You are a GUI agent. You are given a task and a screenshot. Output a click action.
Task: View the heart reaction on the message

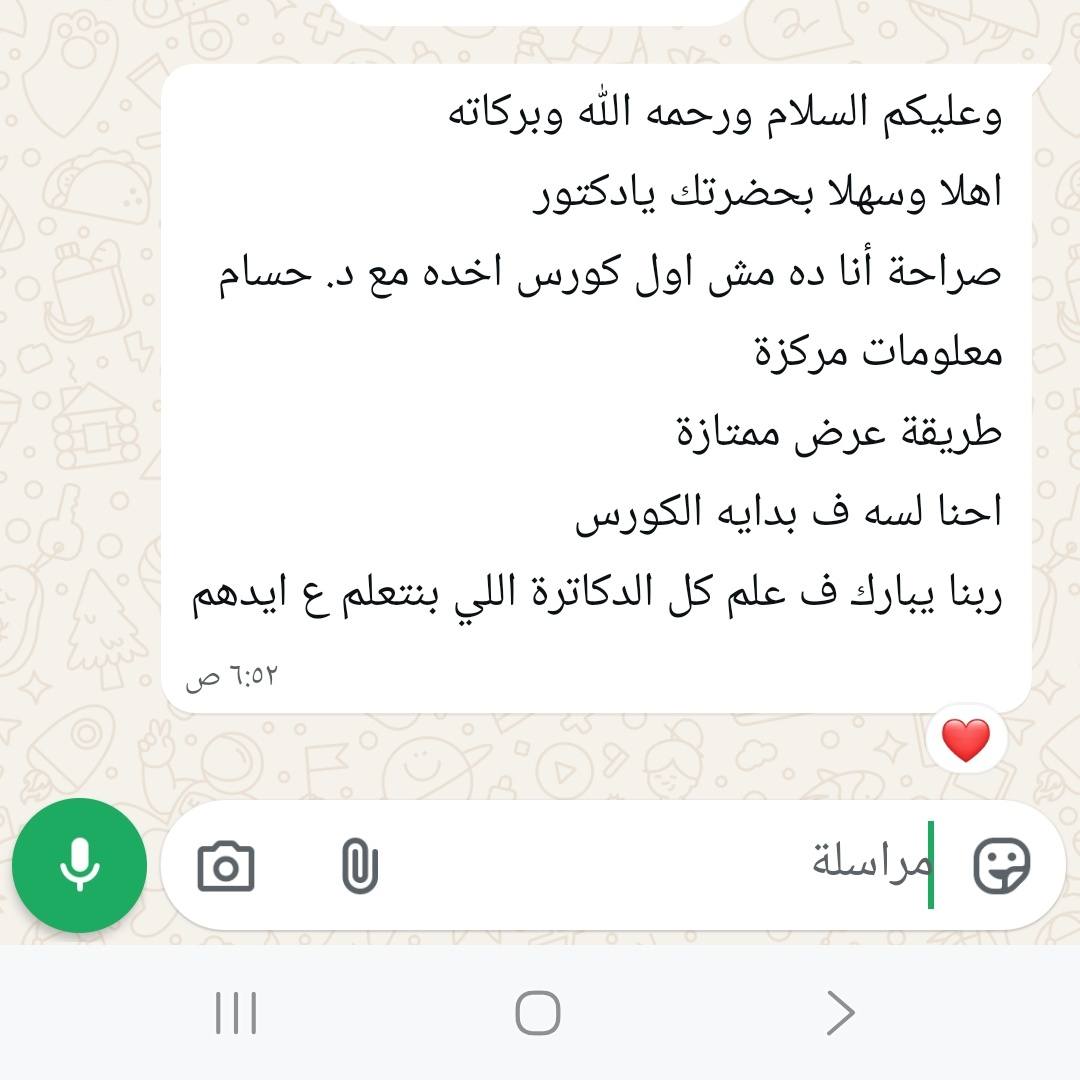tap(965, 741)
